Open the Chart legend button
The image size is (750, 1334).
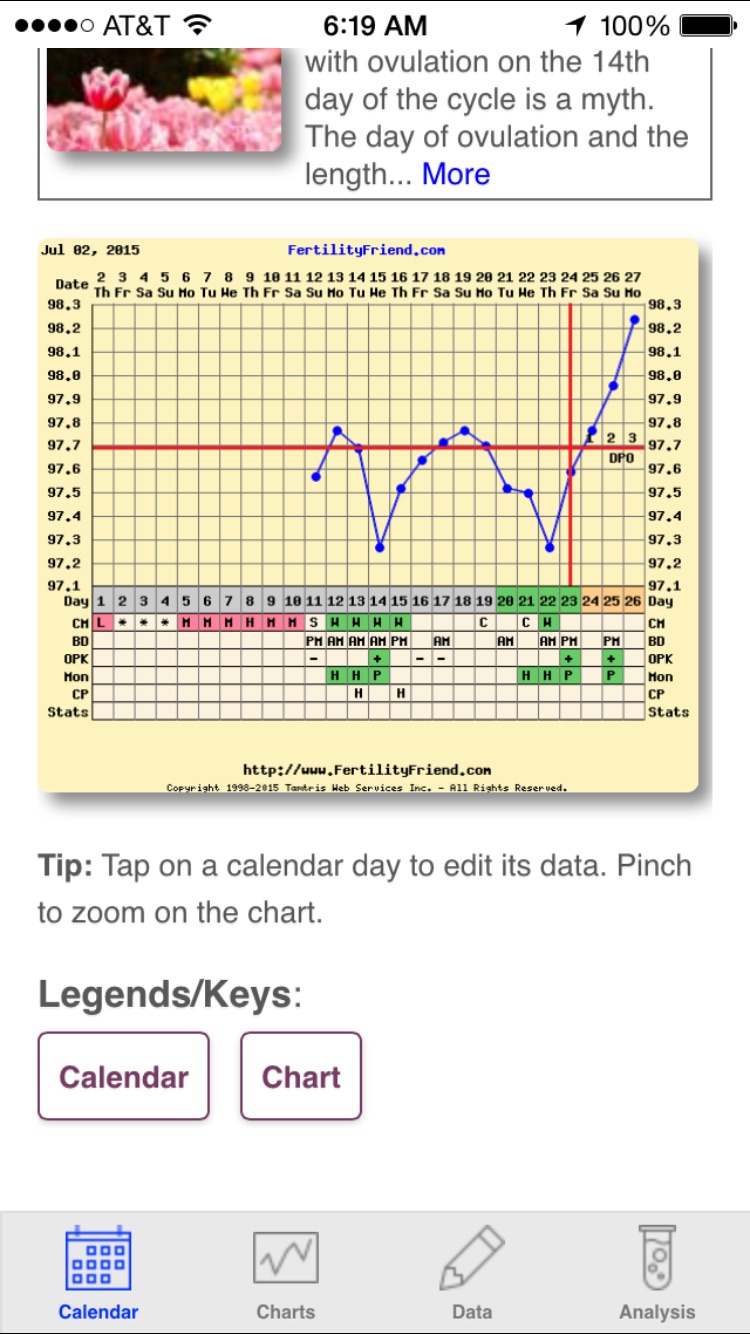coord(301,1076)
